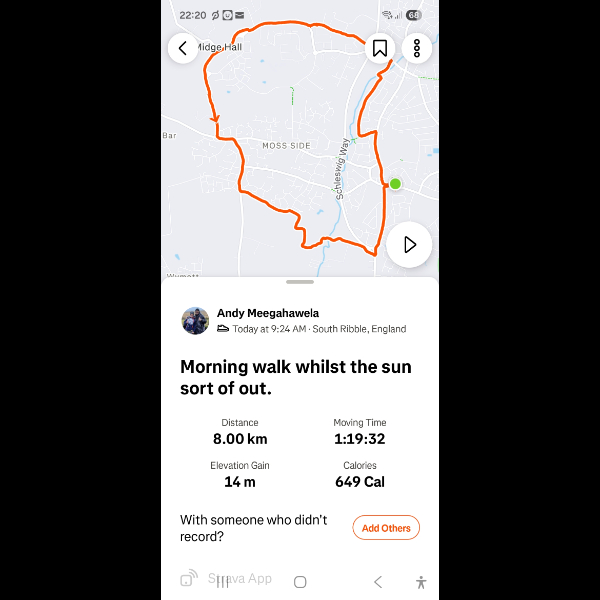Bookmark this walk activity

380,48
